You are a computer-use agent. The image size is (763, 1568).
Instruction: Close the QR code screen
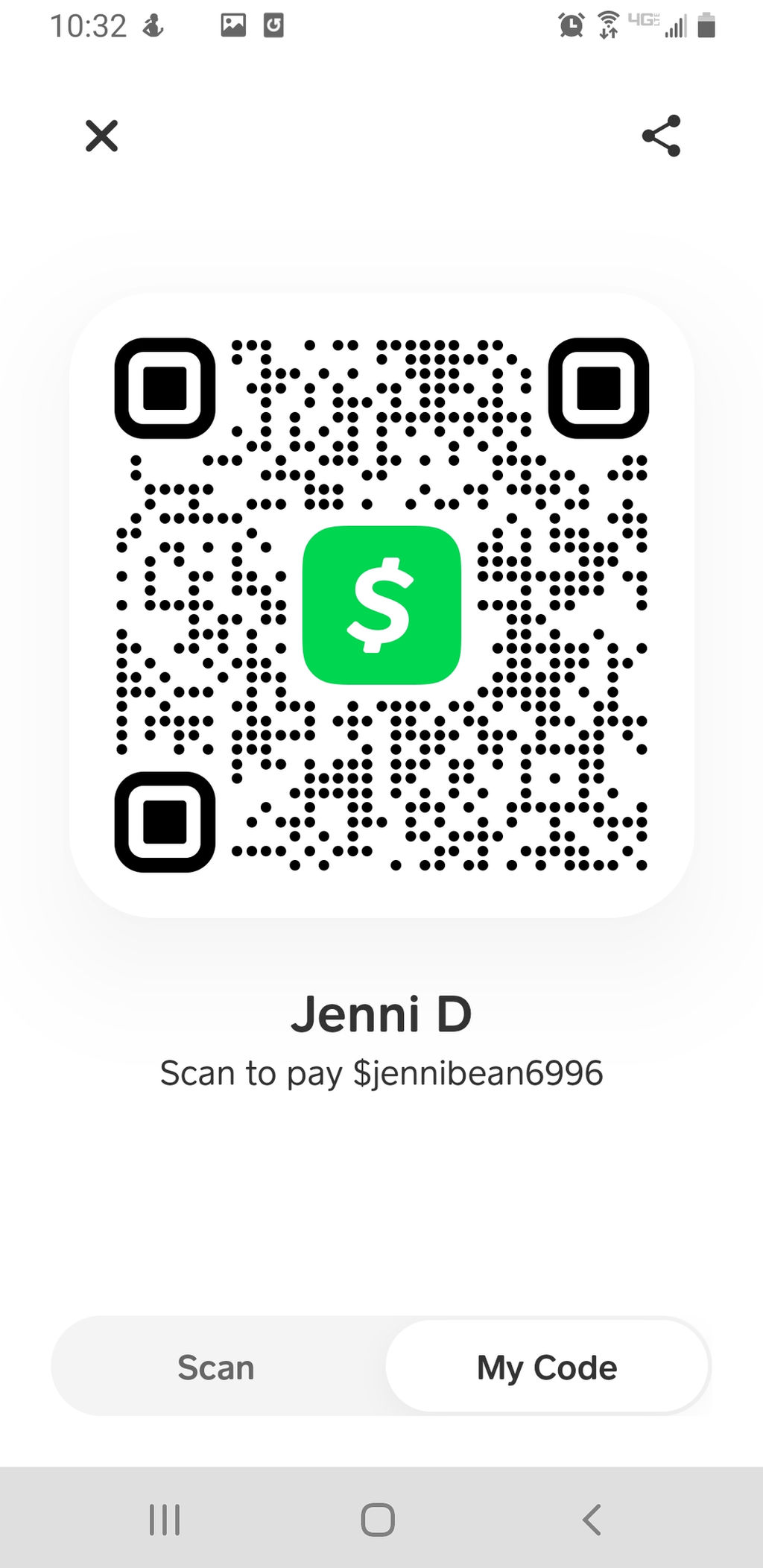point(101,136)
